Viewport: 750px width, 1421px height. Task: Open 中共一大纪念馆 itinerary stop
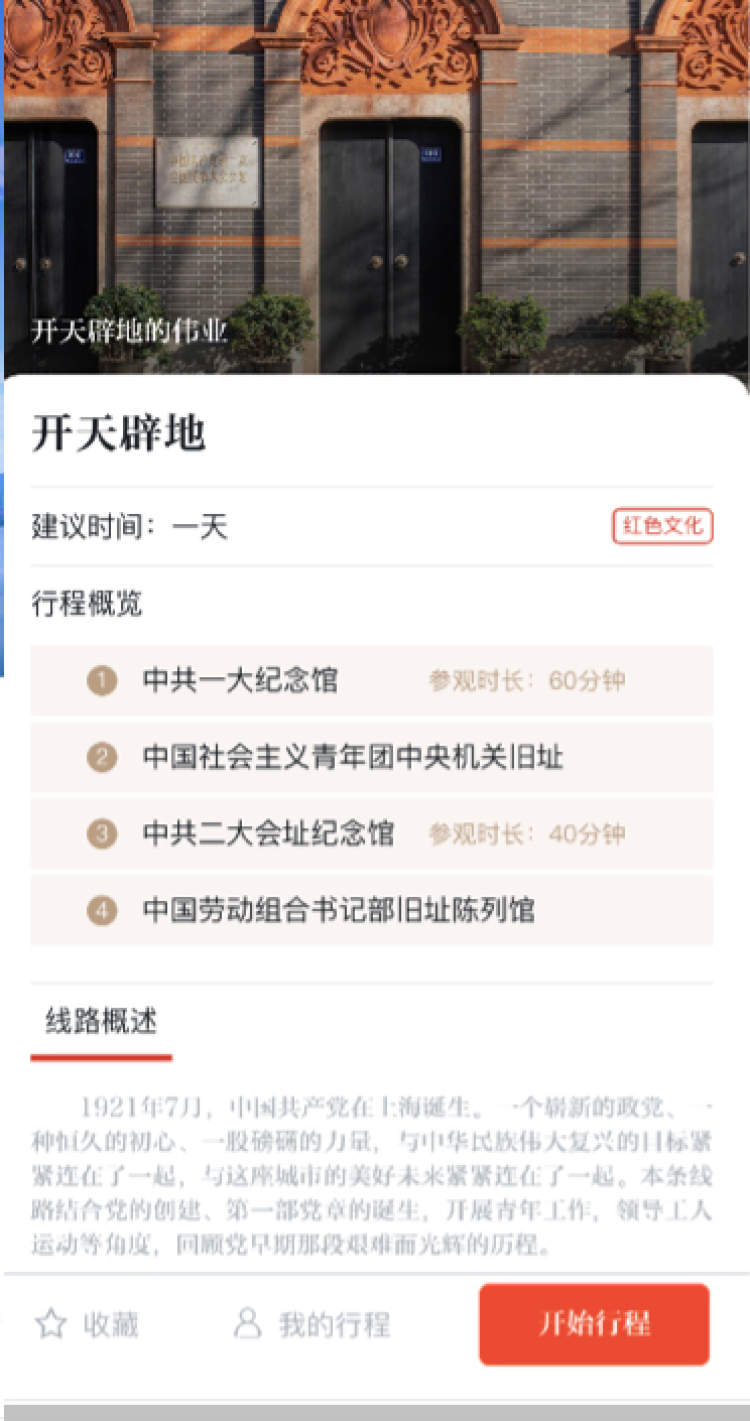pyautogui.click(x=371, y=681)
